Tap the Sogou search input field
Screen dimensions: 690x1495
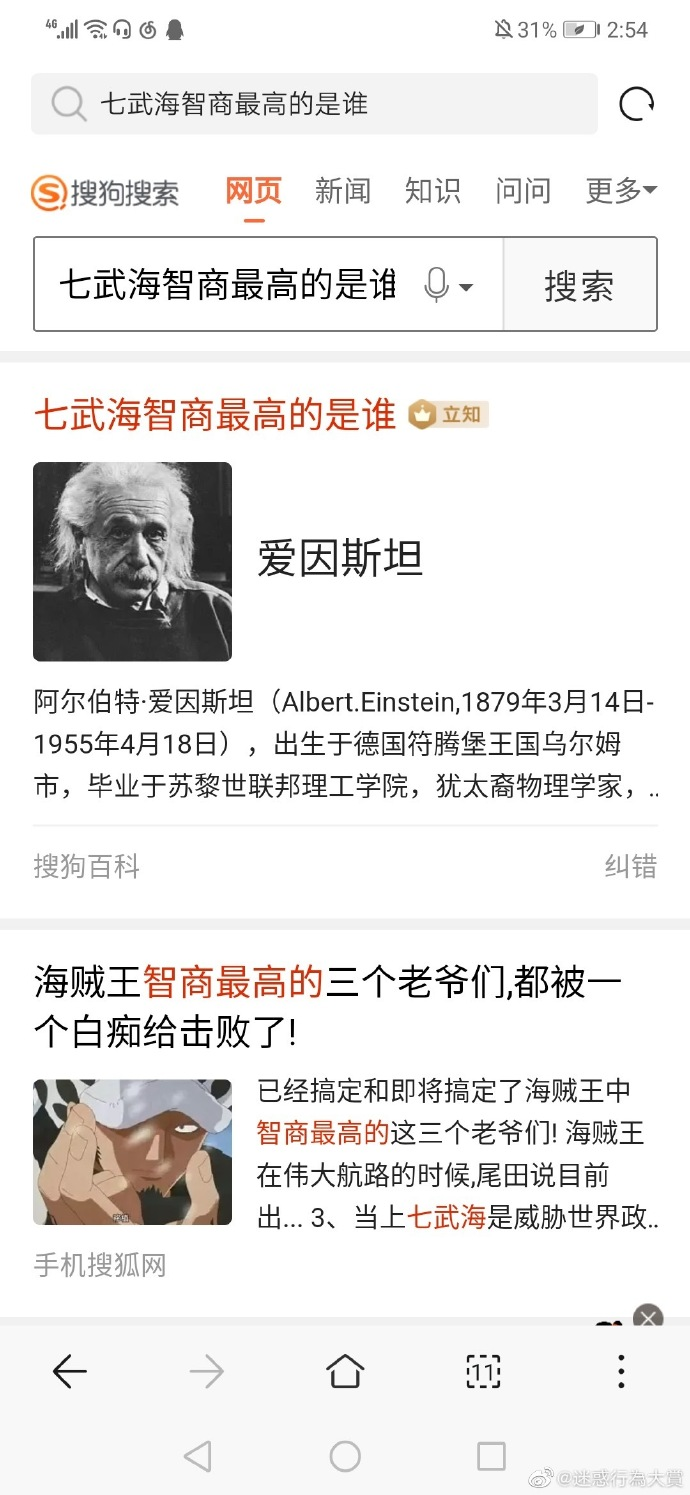(x=227, y=285)
